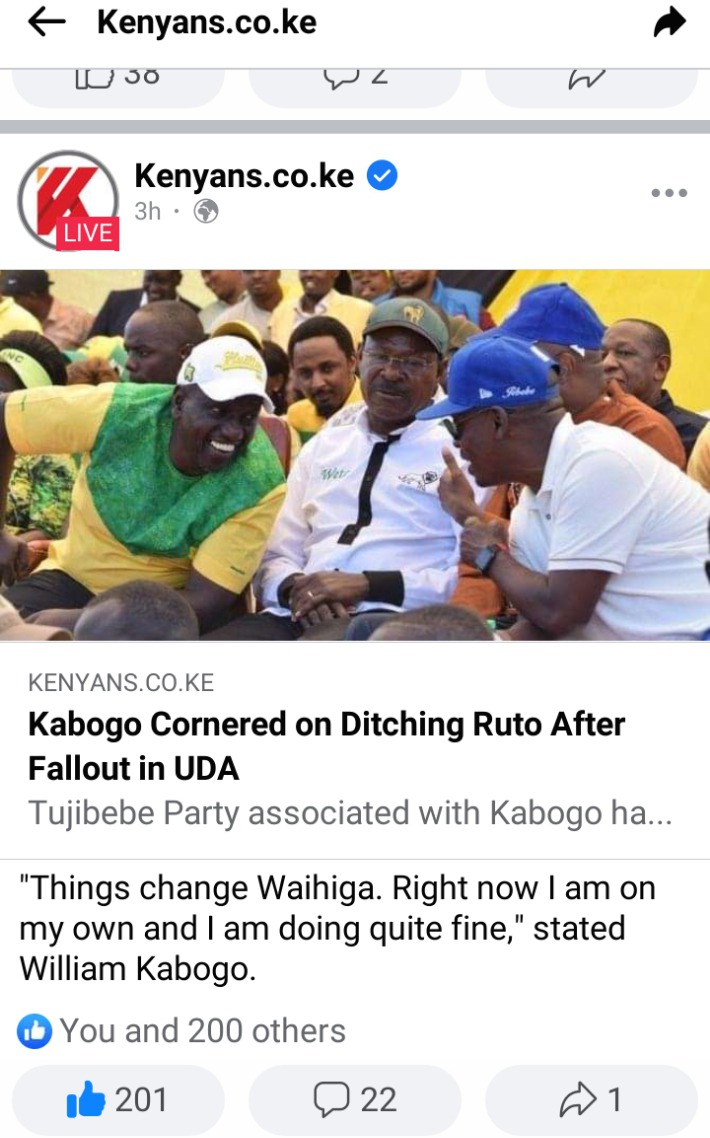Open the Kenyans.co.ke page name on the post

coord(244,176)
